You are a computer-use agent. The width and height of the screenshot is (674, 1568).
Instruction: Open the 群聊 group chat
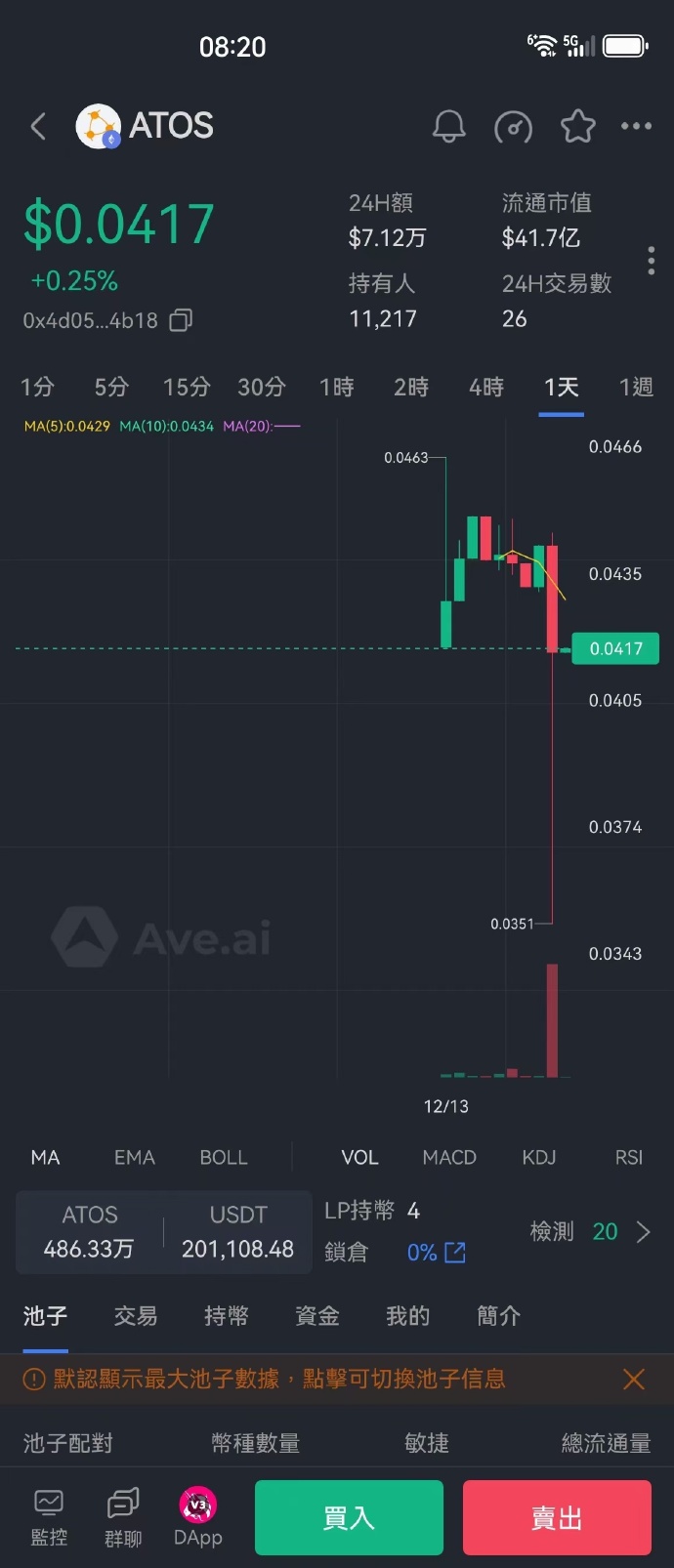tap(123, 1517)
